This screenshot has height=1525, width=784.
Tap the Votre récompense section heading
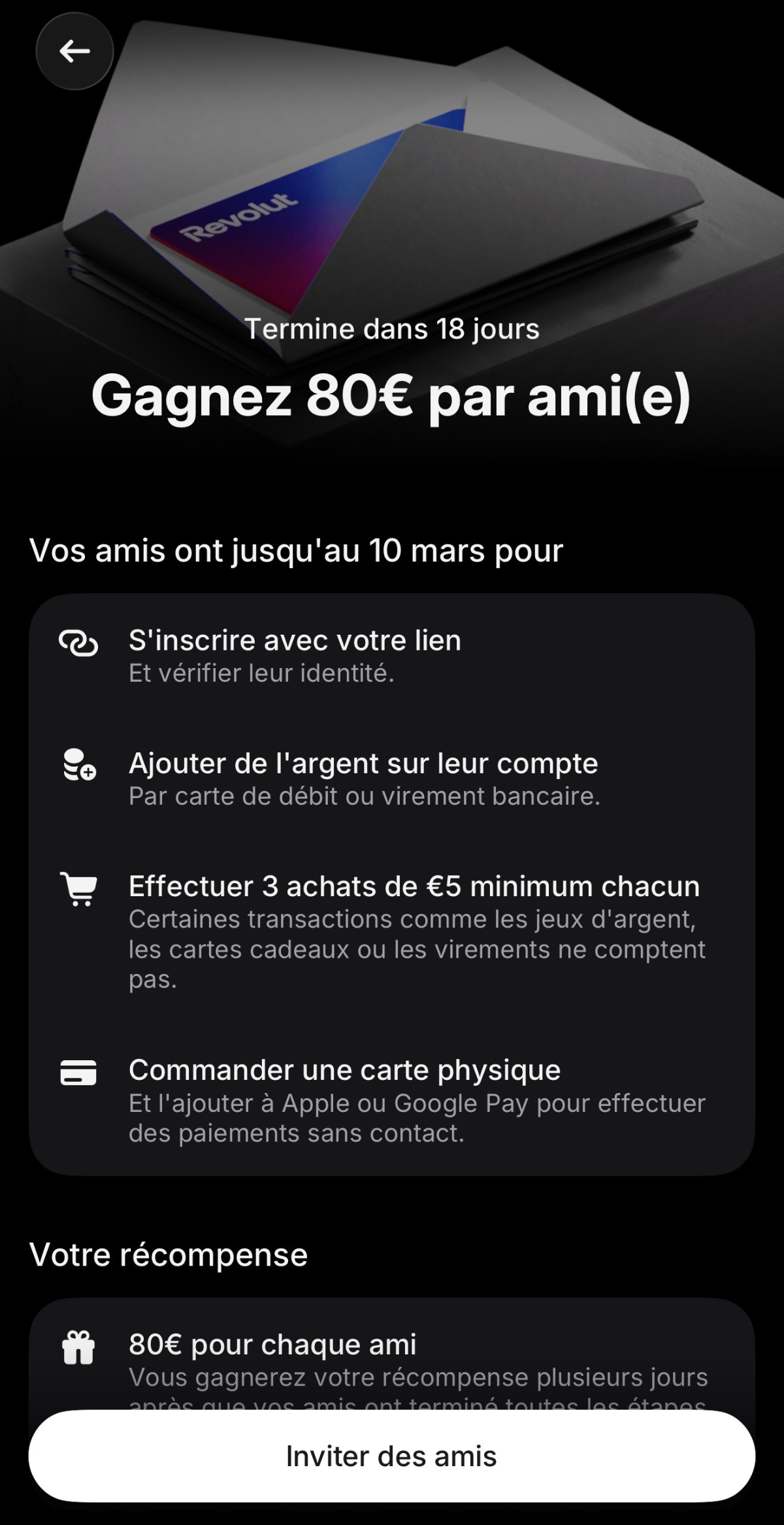click(x=169, y=1253)
